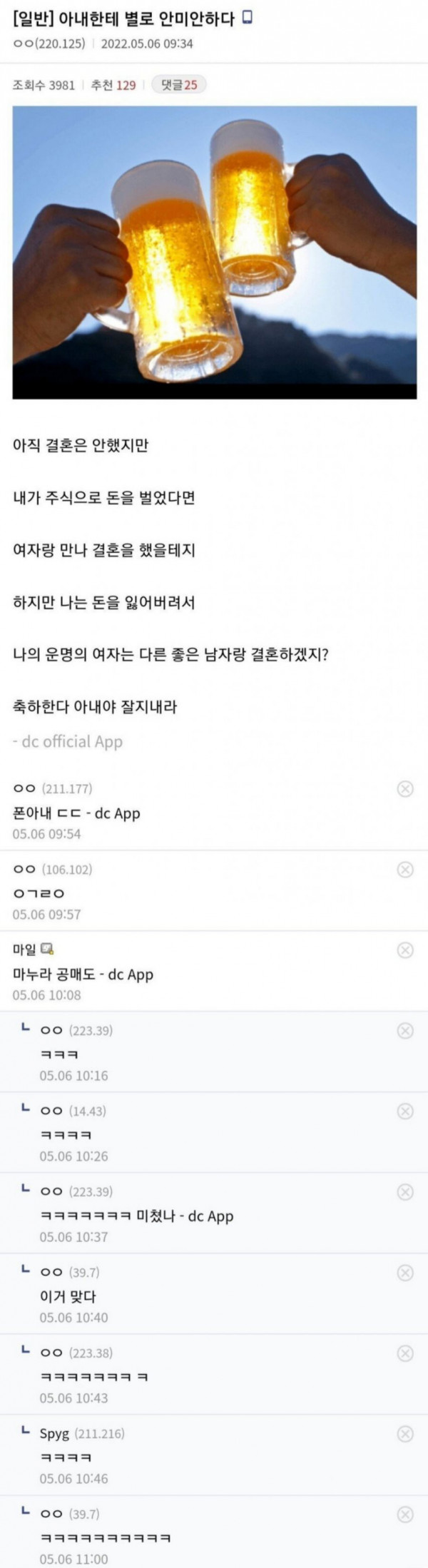Viewport: 428px width, 1568px height.
Task: Delete the reply '이거 맞다'
Action: (x=404, y=1272)
